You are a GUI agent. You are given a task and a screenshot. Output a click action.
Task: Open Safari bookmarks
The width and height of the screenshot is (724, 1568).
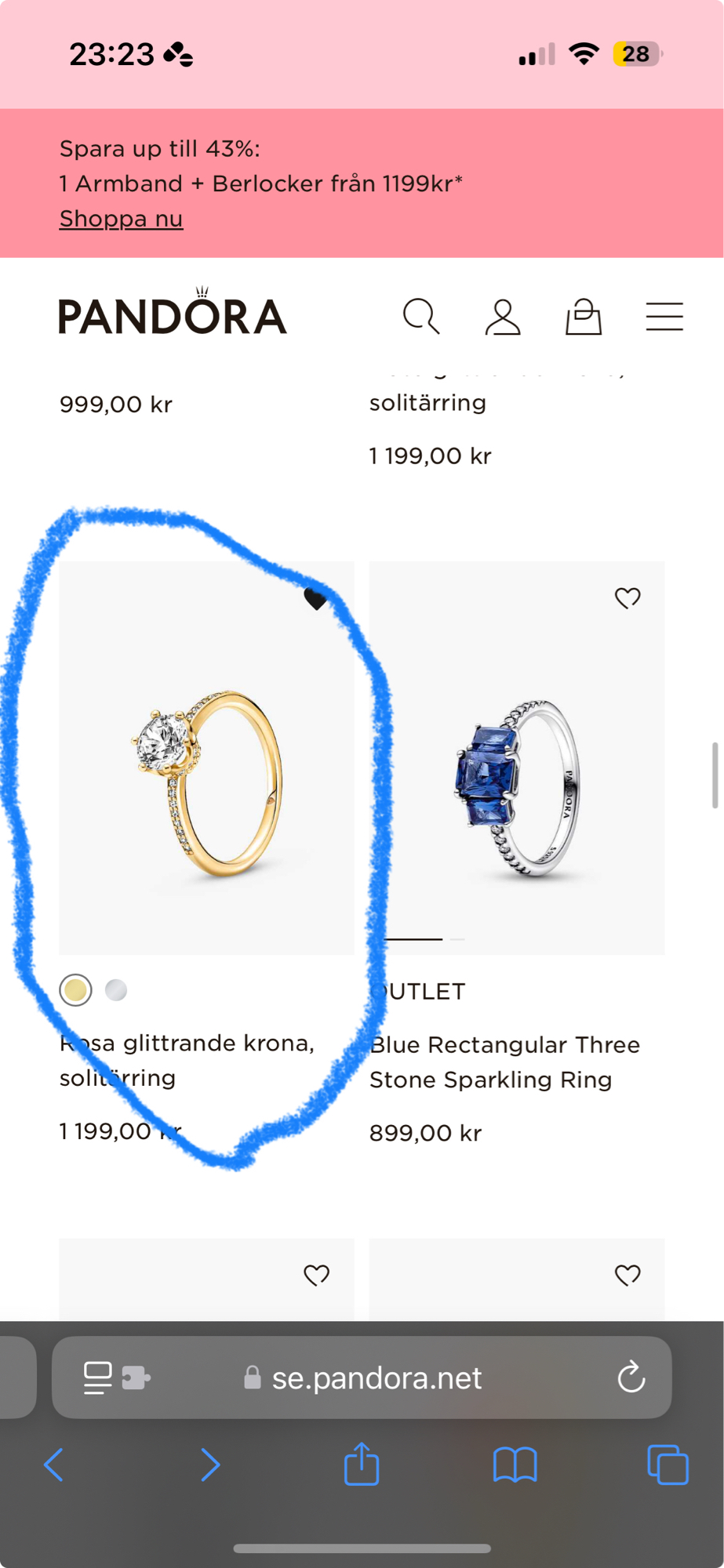coord(515,1465)
